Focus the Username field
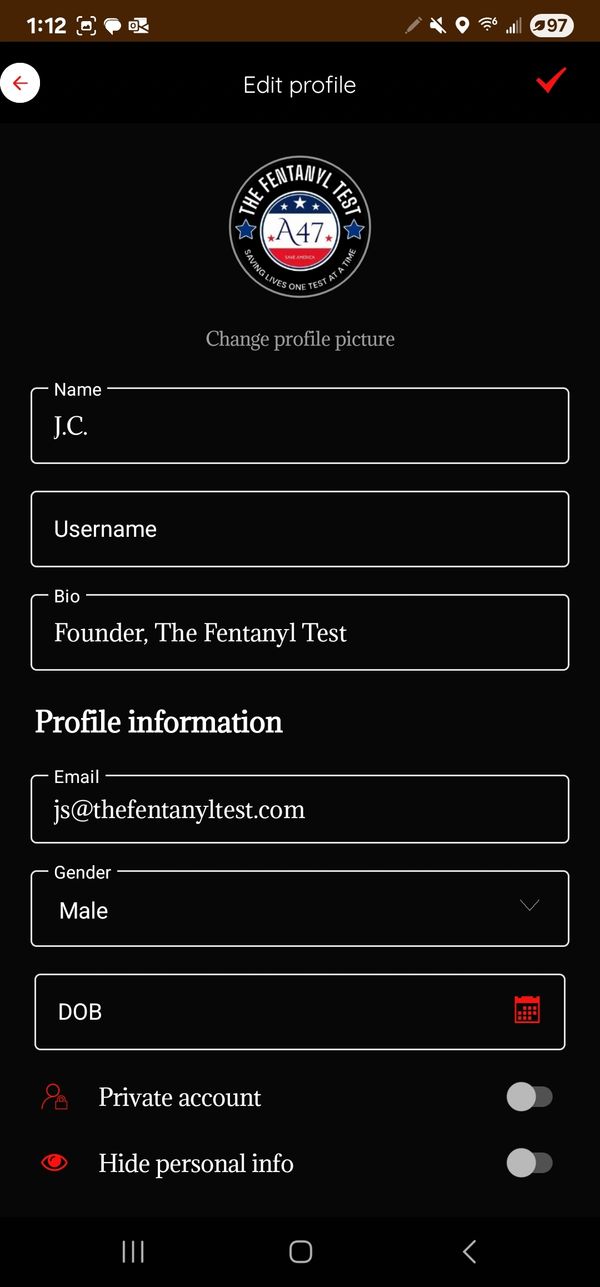Screen dimensions: 600x1287 pyautogui.click(x=300, y=529)
